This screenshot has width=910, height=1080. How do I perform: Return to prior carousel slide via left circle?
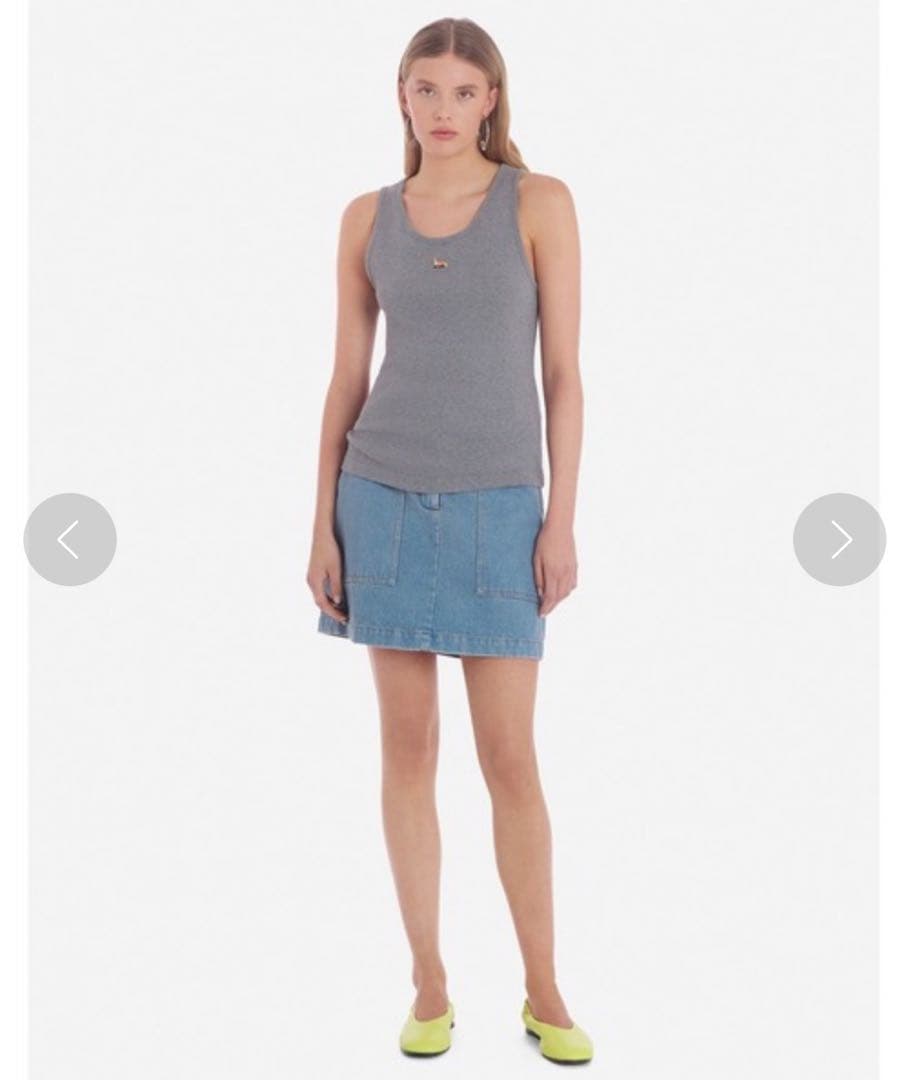(x=69, y=539)
